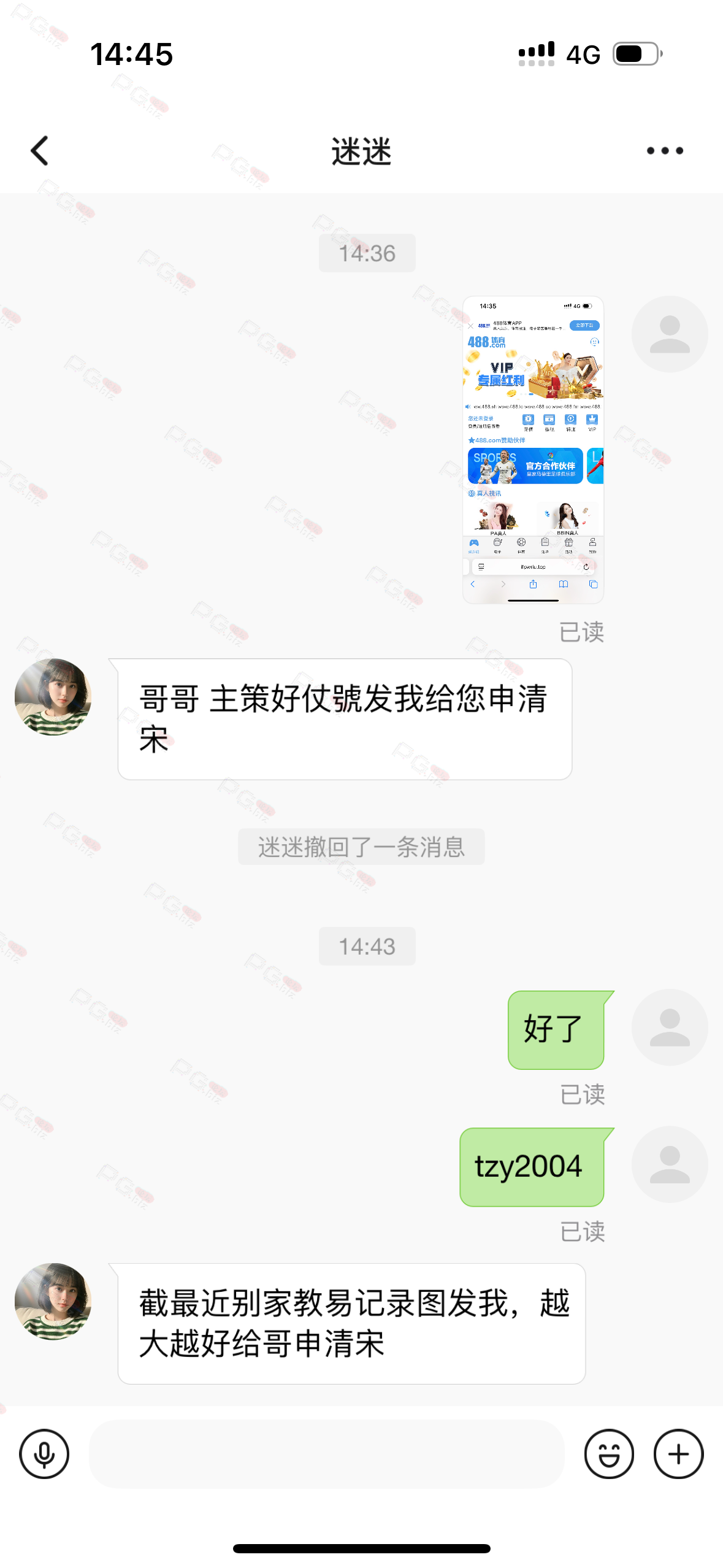Go back from the 迷迷 chat
This screenshot has width=723, height=1568.
(40, 151)
